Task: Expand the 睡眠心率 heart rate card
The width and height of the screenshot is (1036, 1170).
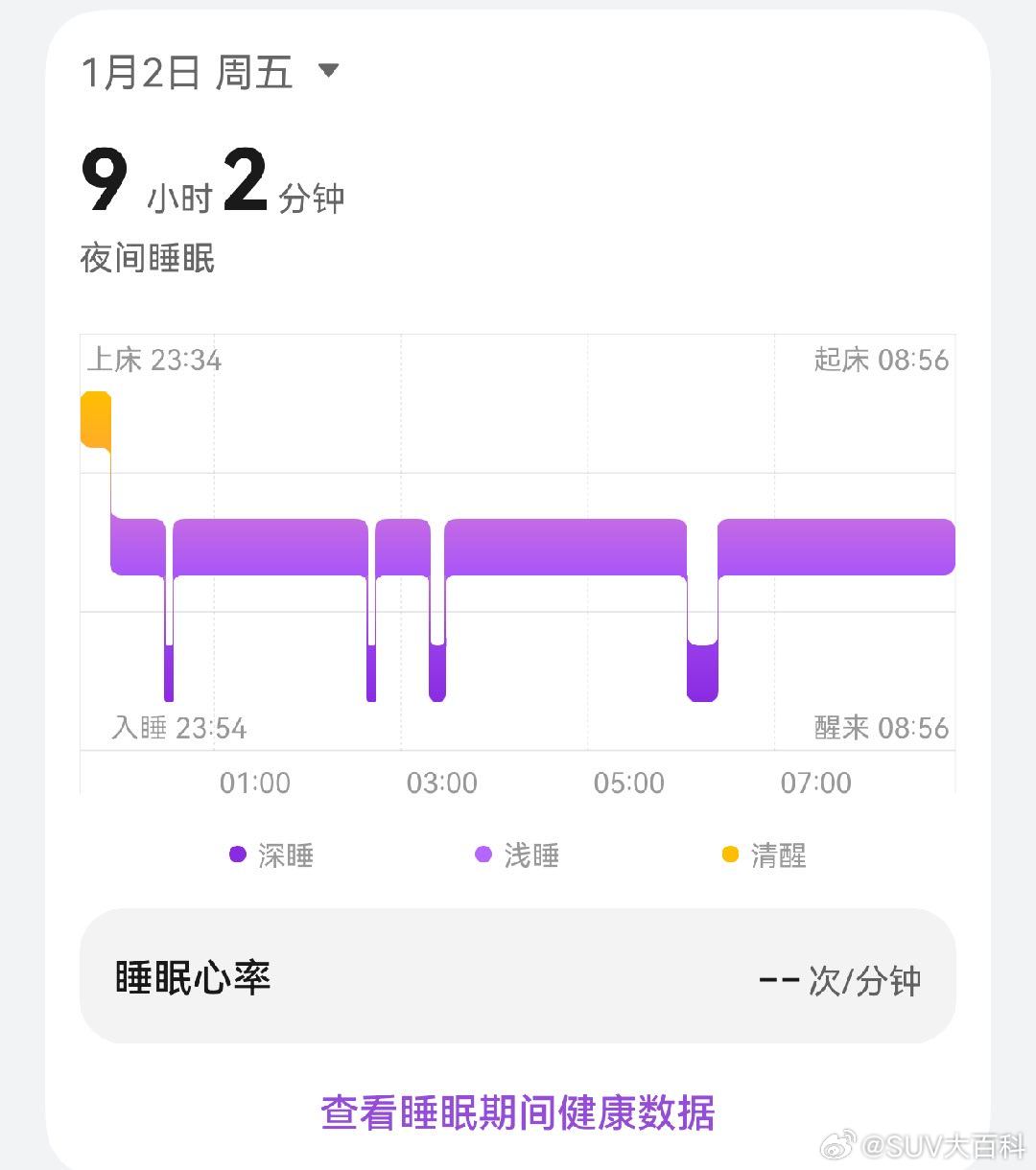Action: (x=518, y=976)
